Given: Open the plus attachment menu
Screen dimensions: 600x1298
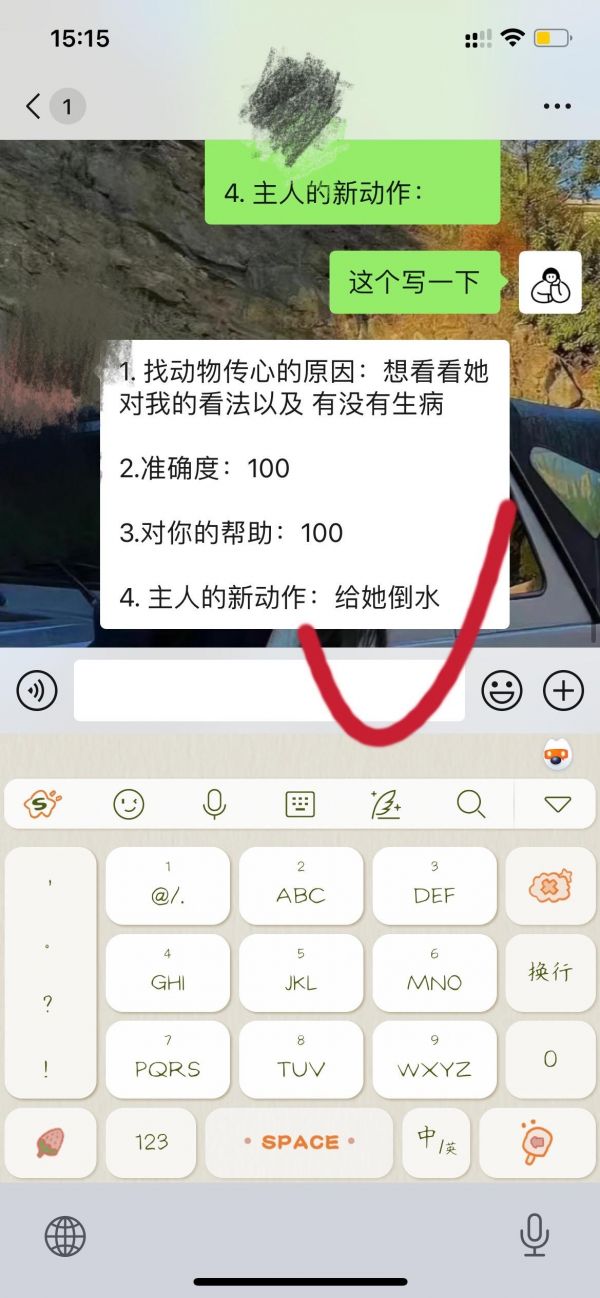Looking at the screenshot, I should [563, 690].
